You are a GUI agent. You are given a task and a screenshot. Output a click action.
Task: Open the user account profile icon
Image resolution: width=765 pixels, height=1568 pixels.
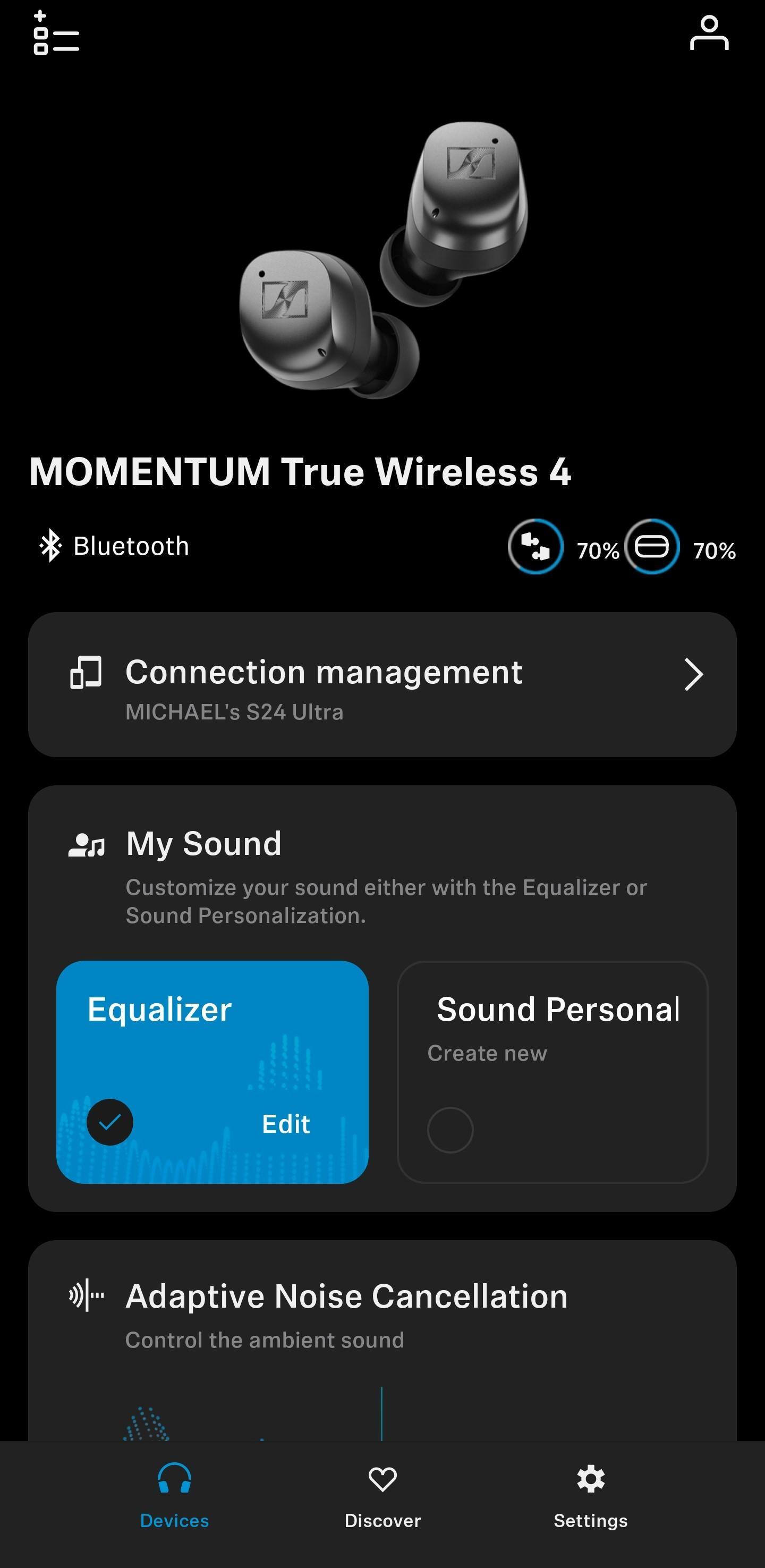[x=709, y=33]
